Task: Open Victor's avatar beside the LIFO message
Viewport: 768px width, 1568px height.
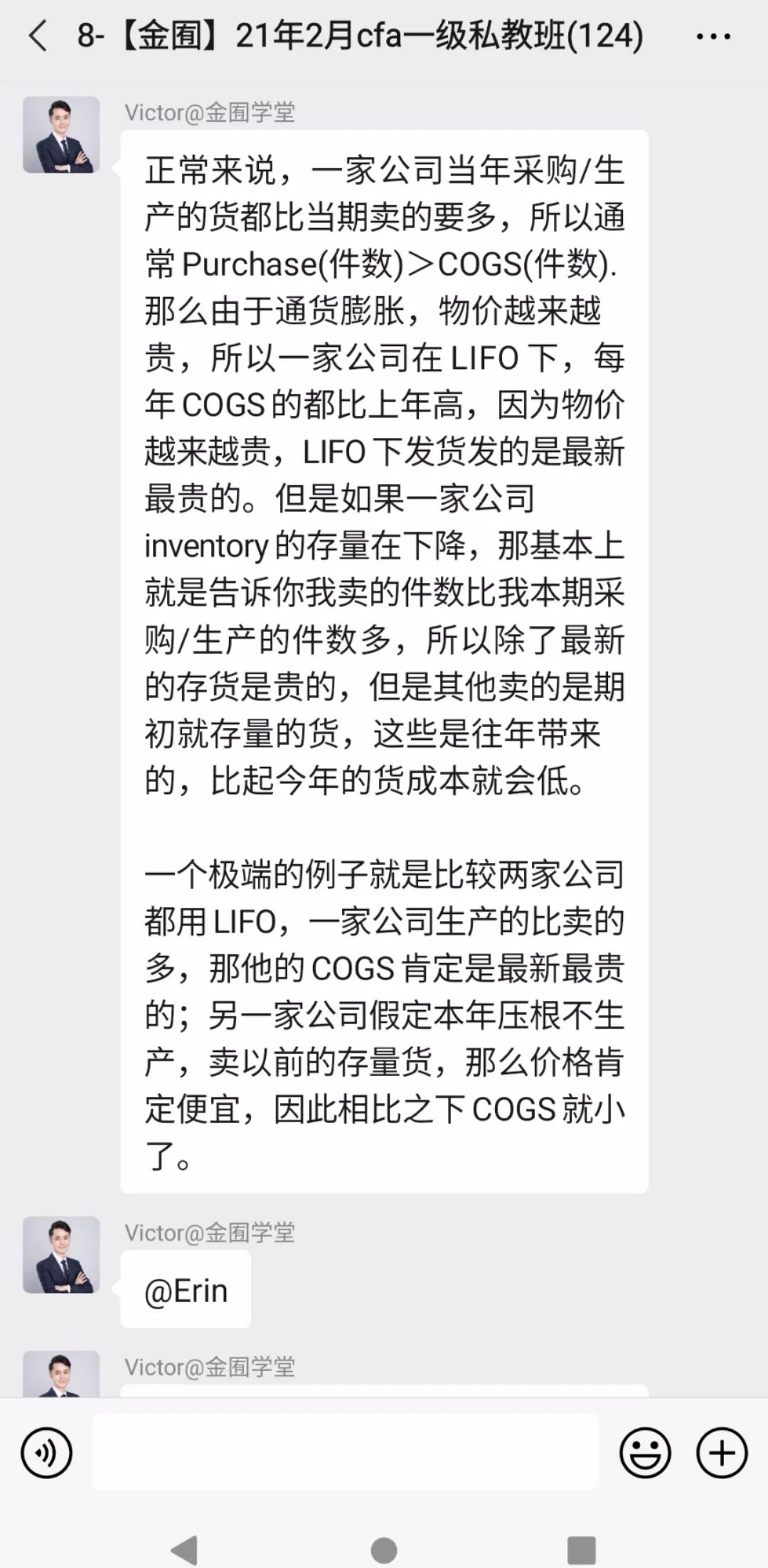Action: [x=61, y=135]
